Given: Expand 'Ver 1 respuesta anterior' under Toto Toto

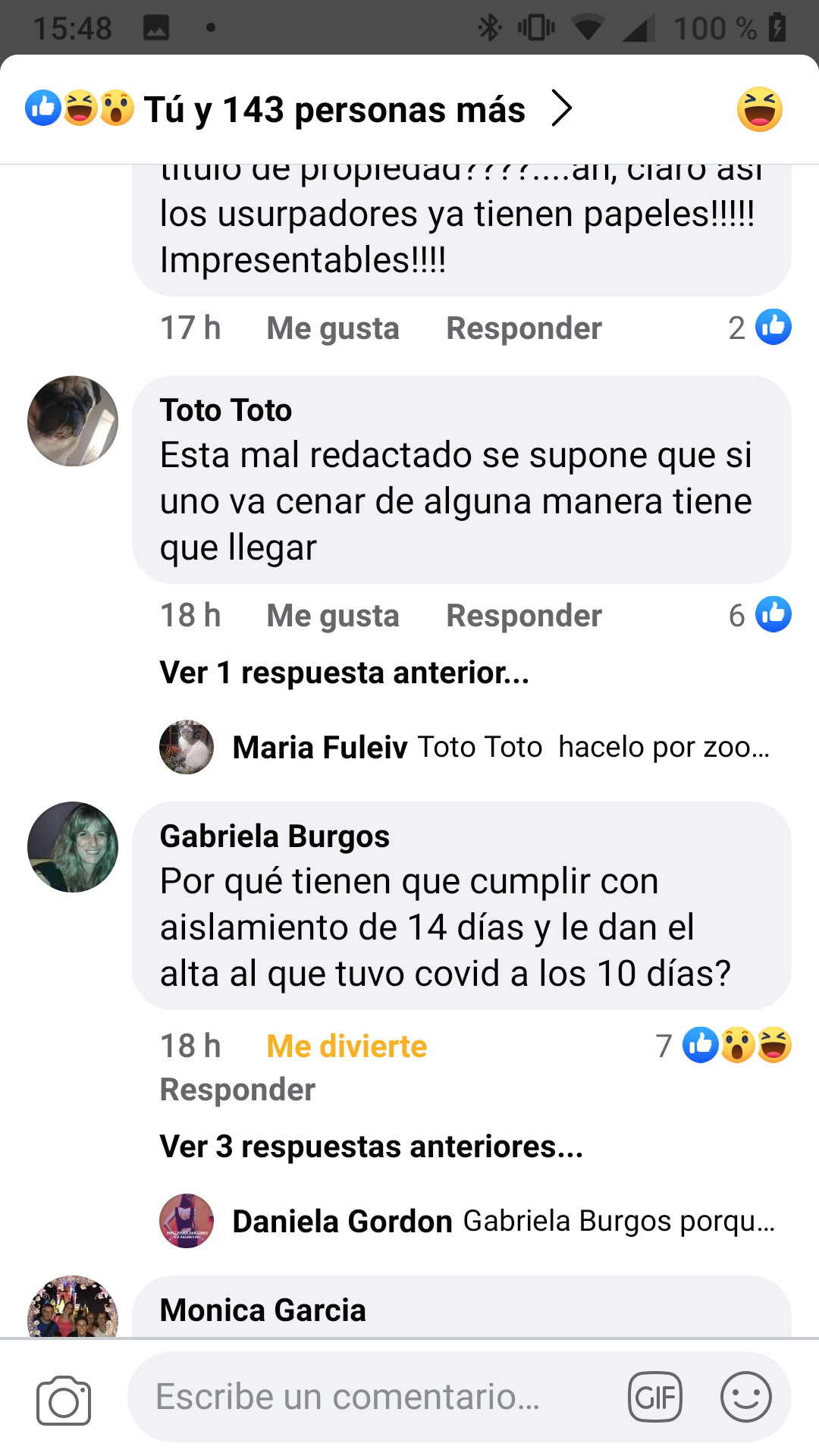Looking at the screenshot, I should click(344, 673).
